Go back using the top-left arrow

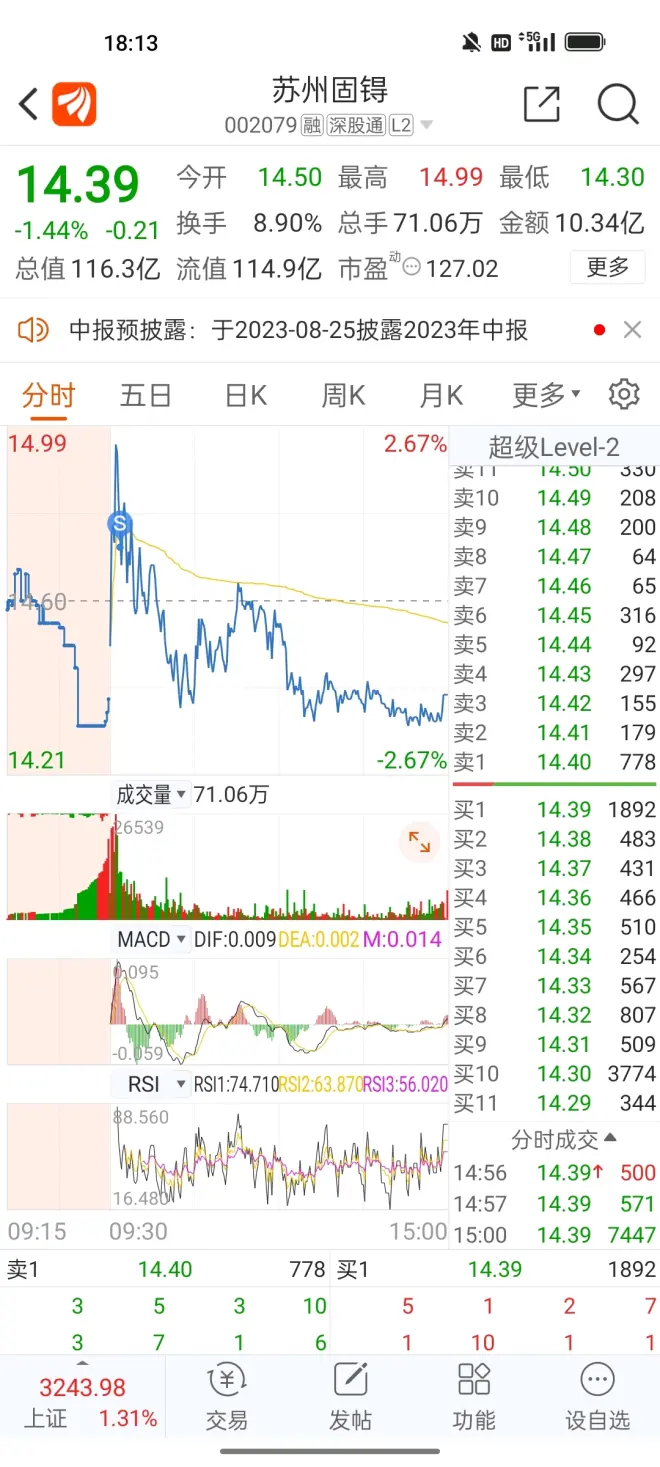[x=29, y=104]
